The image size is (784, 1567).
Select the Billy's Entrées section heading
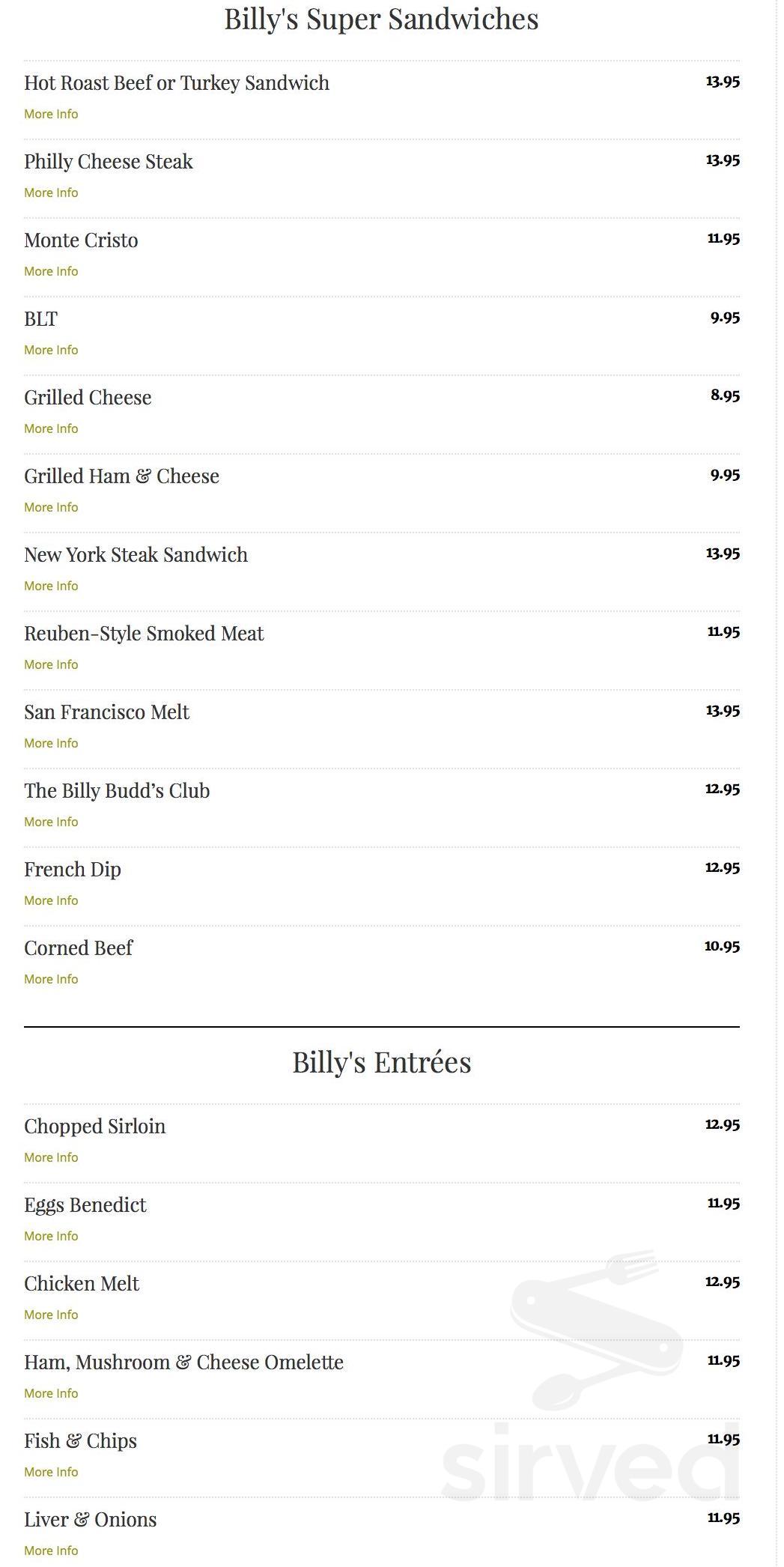[382, 1061]
